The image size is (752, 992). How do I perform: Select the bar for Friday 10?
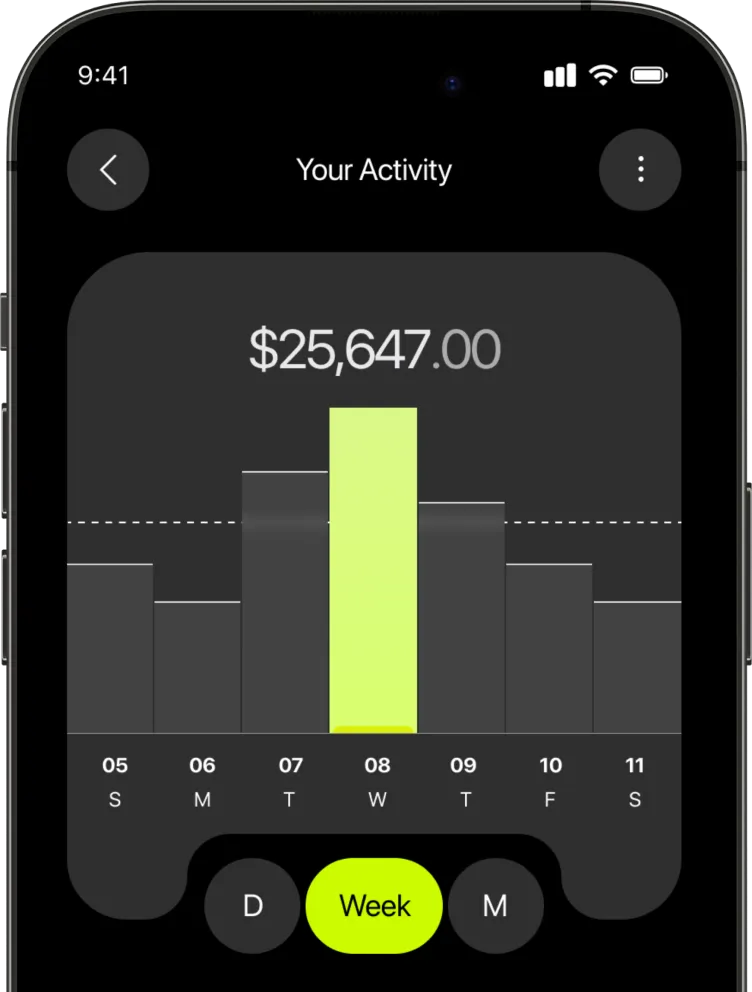pyautogui.click(x=549, y=648)
